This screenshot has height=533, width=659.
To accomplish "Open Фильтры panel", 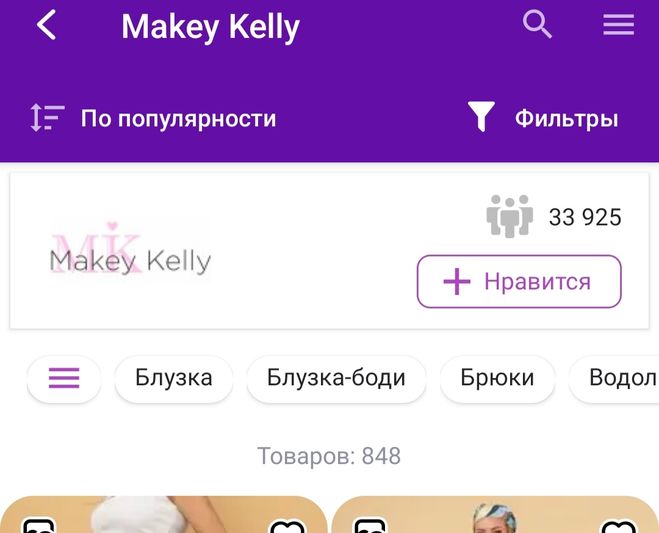I will pos(543,118).
